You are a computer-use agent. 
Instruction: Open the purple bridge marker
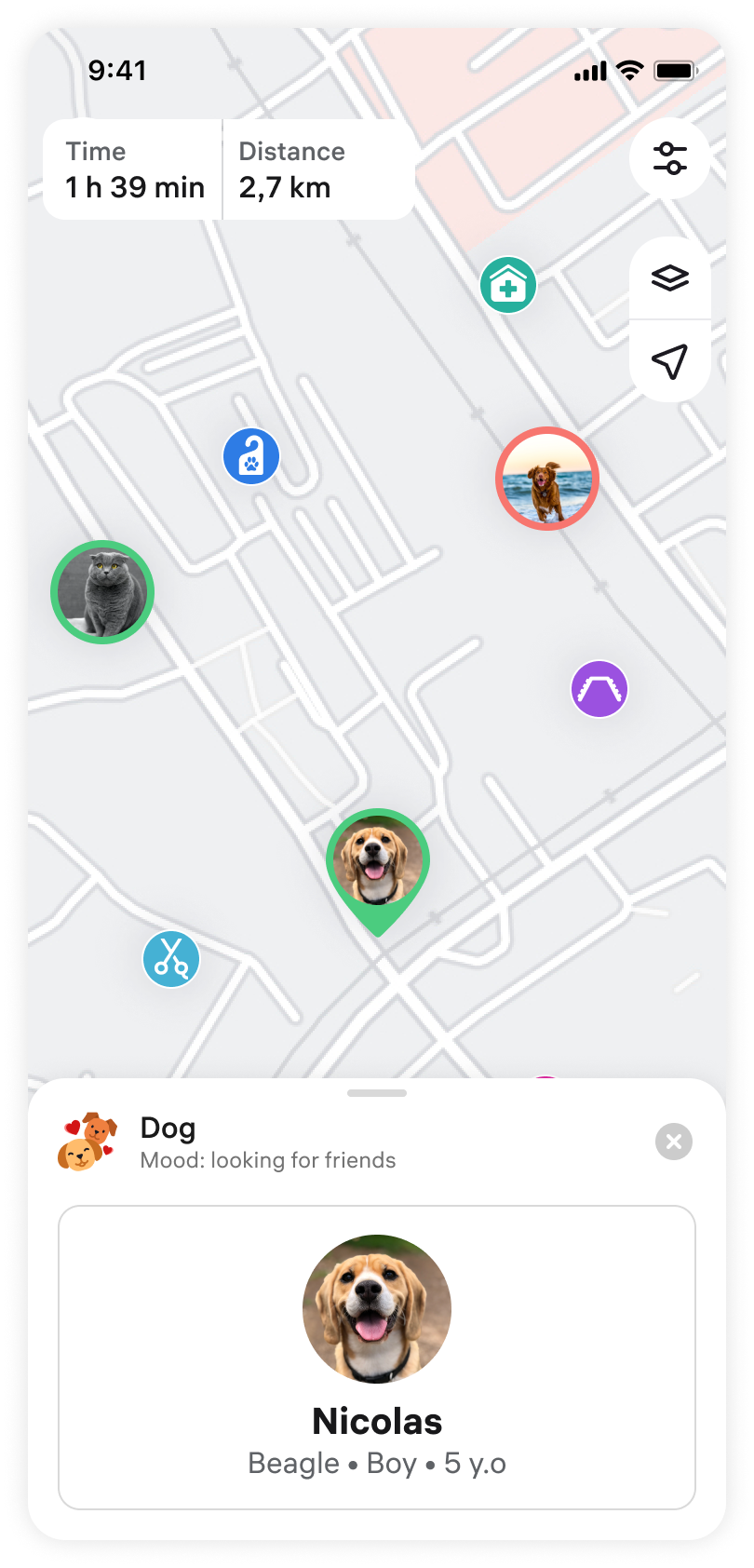coord(599,689)
